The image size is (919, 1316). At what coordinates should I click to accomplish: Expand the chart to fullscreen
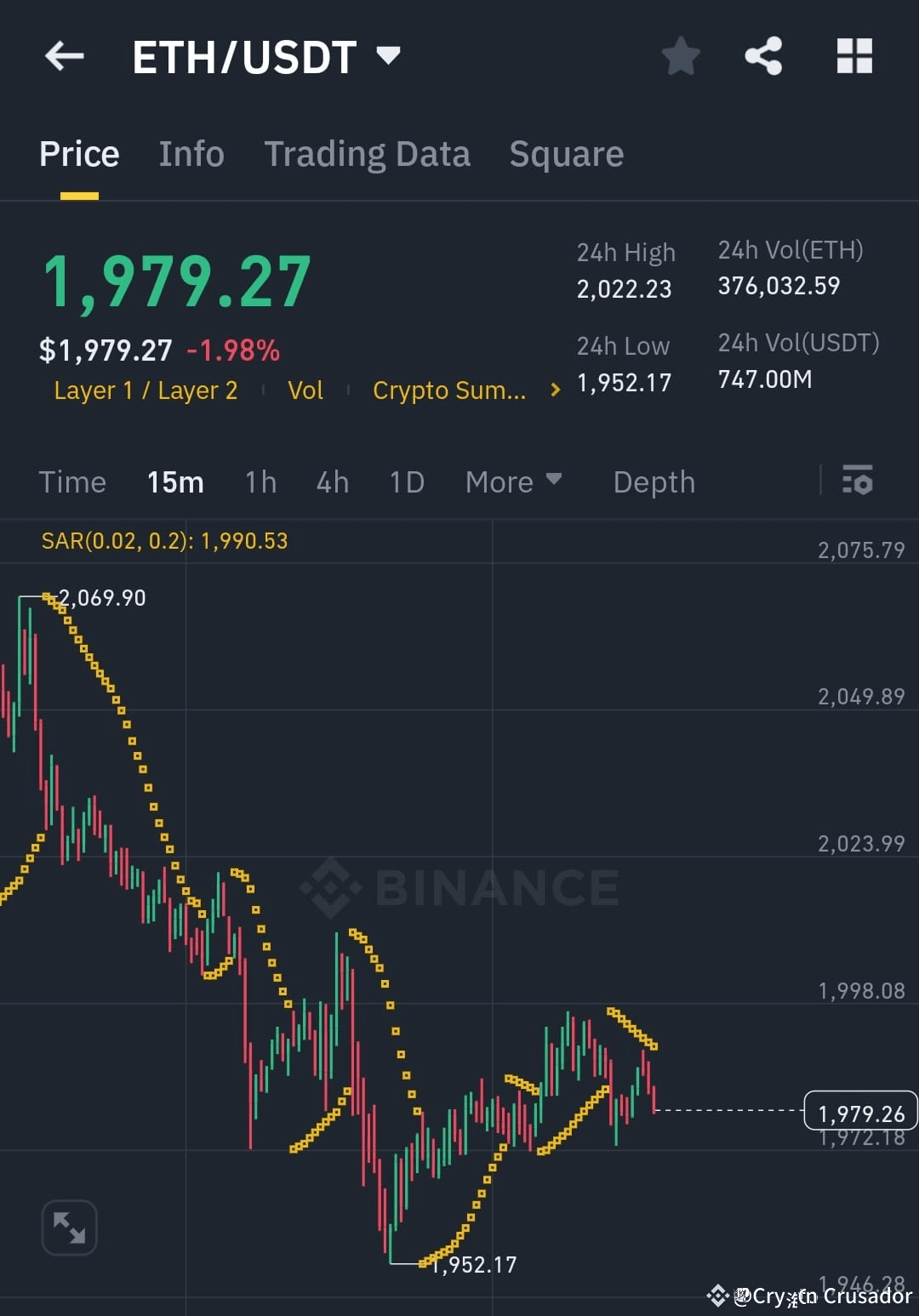tap(69, 1228)
